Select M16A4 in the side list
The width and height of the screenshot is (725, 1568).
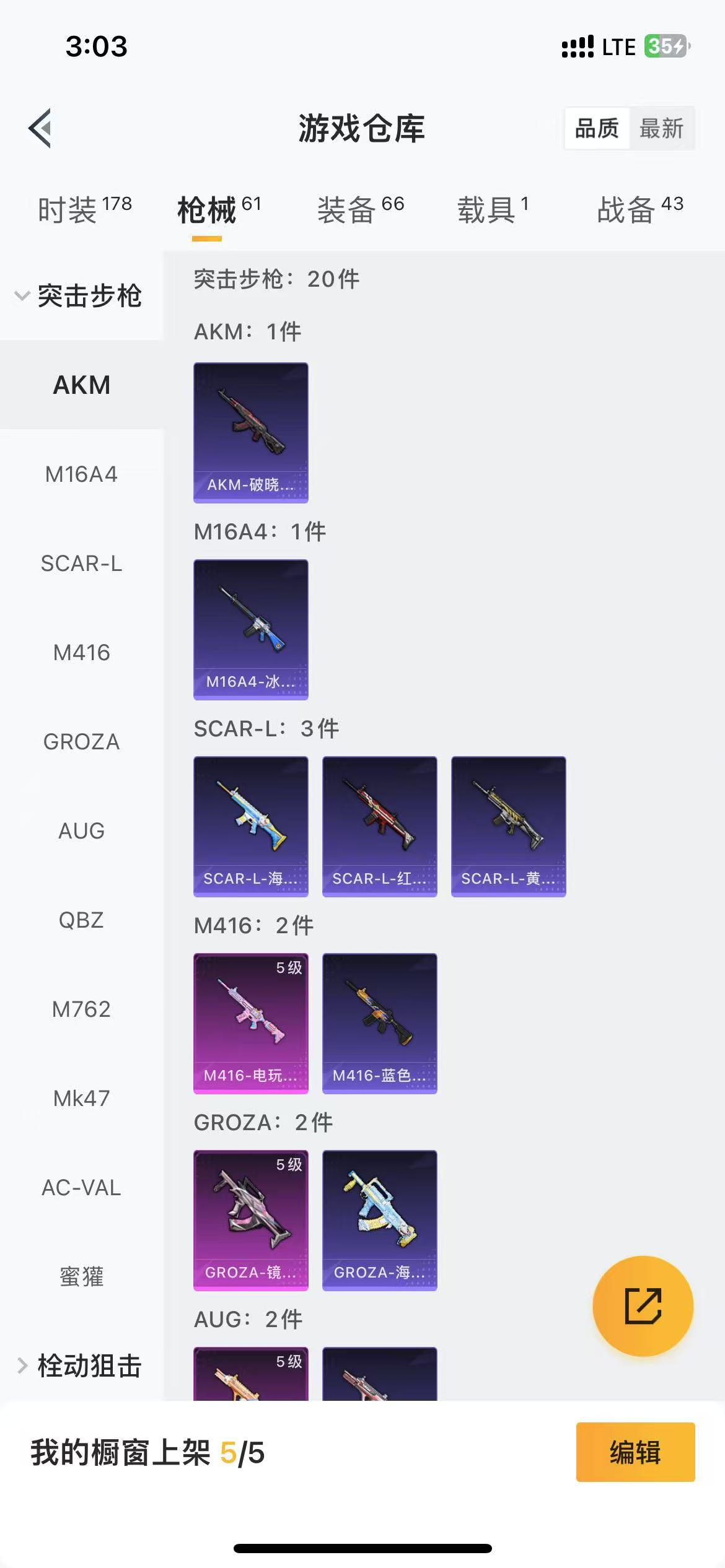point(81,474)
